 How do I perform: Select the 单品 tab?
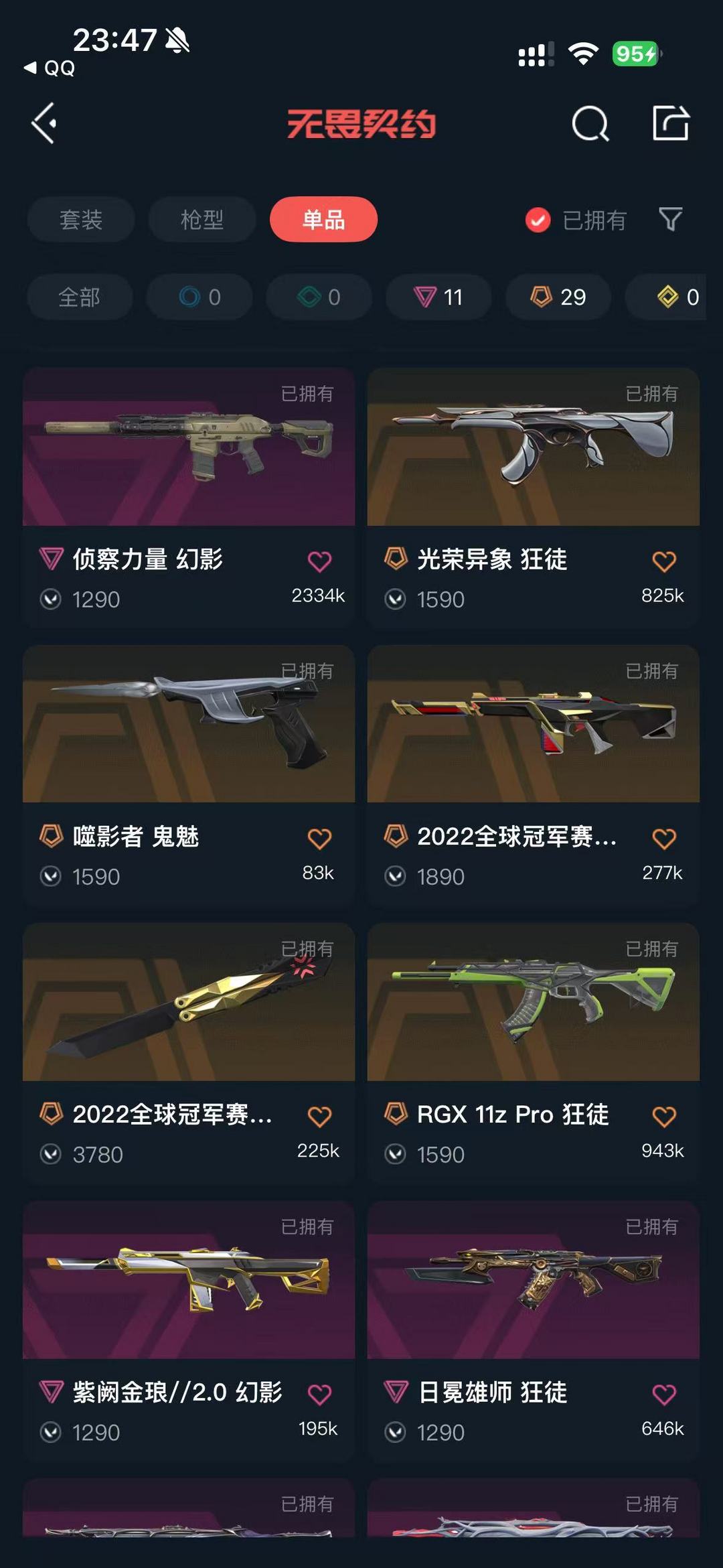pyautogui.click(x=323, y=219)
